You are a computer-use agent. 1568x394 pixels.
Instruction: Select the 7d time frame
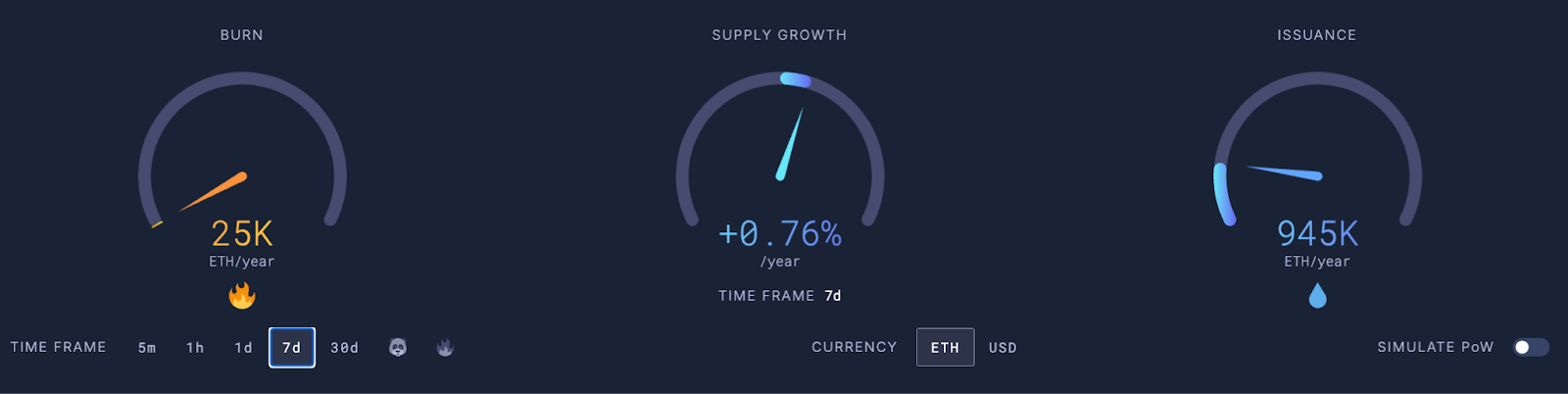coord(292,348)
